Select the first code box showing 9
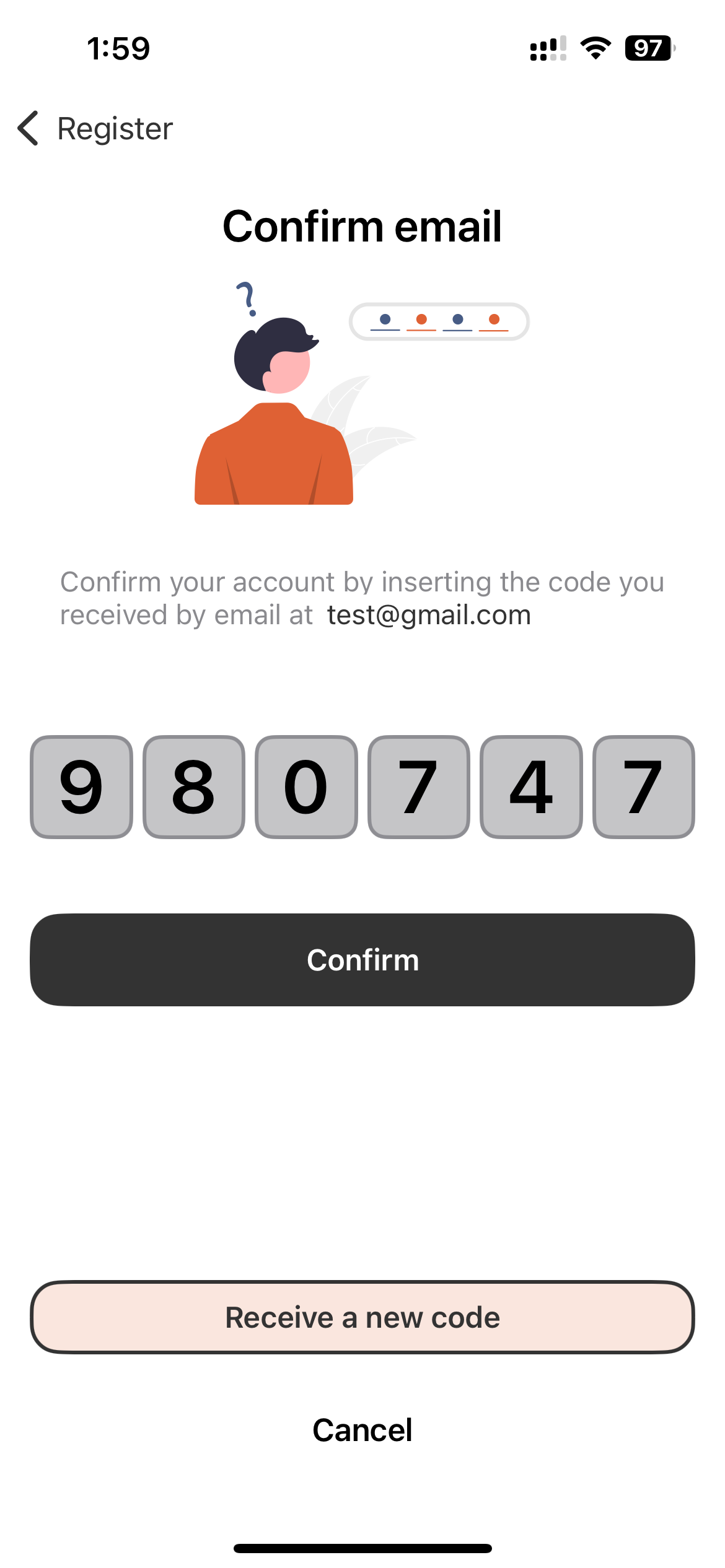725x1568 pixels. (81, 786)
